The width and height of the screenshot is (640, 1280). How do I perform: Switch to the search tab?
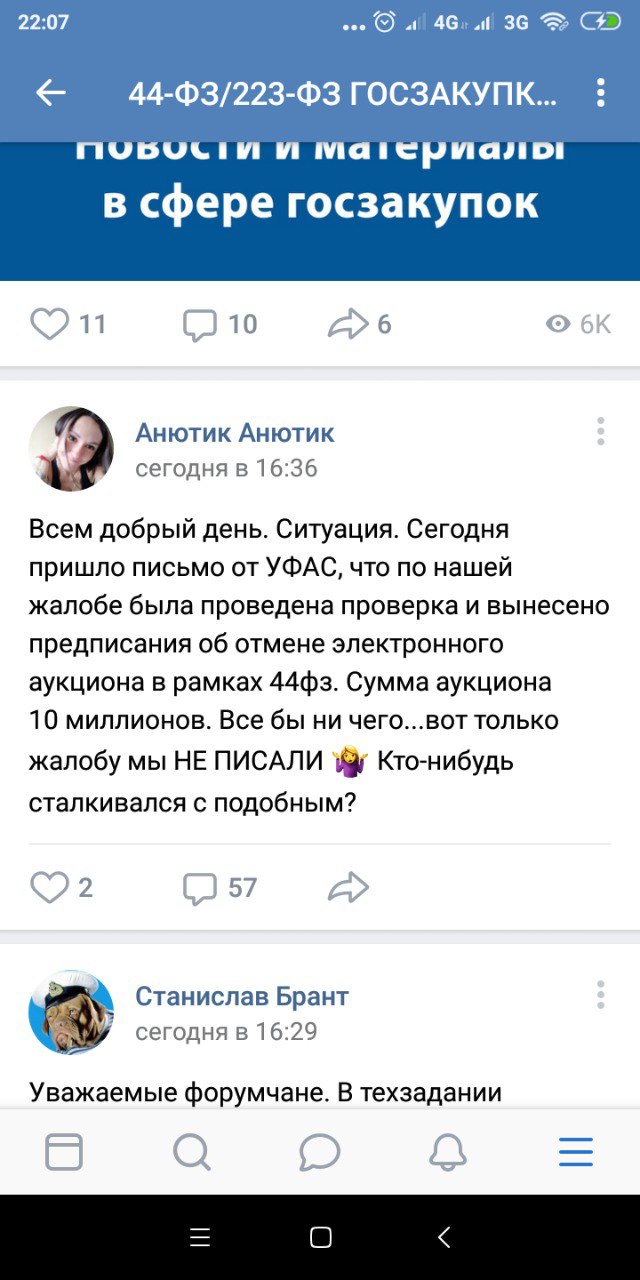[191, 1152]
